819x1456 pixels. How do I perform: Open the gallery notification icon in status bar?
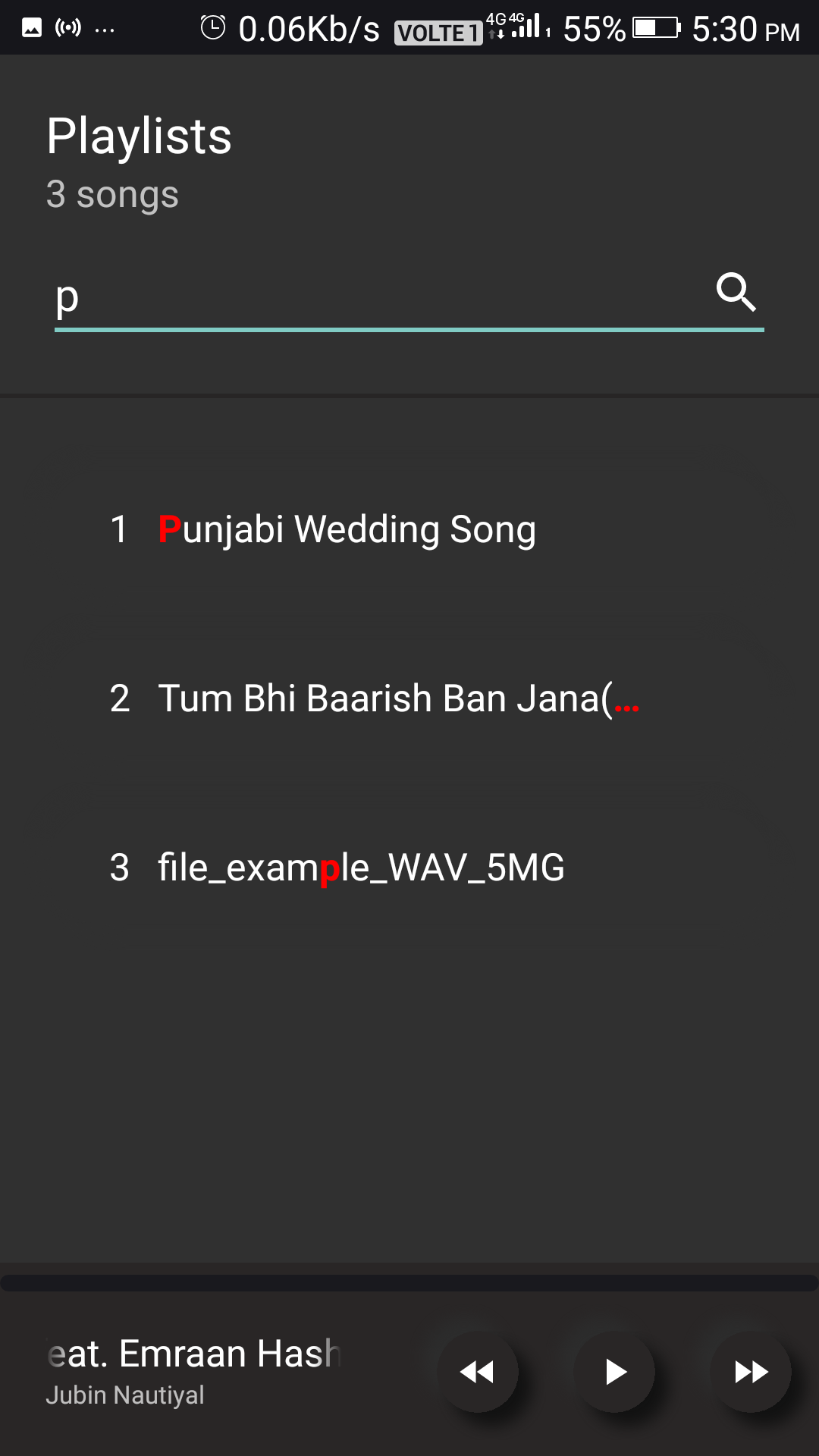(x=32, y=27)
